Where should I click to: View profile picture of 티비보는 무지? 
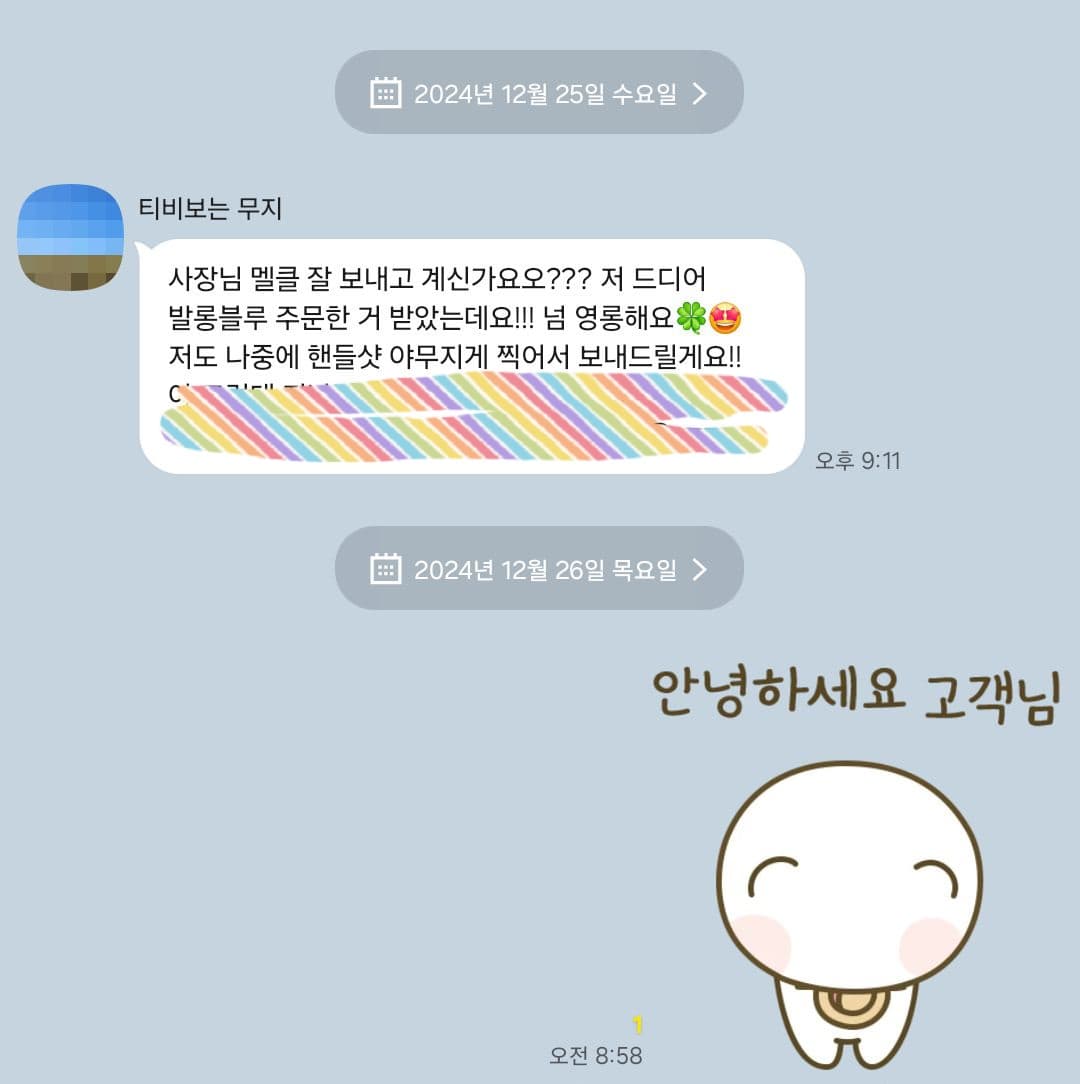[x=71, y=238]
